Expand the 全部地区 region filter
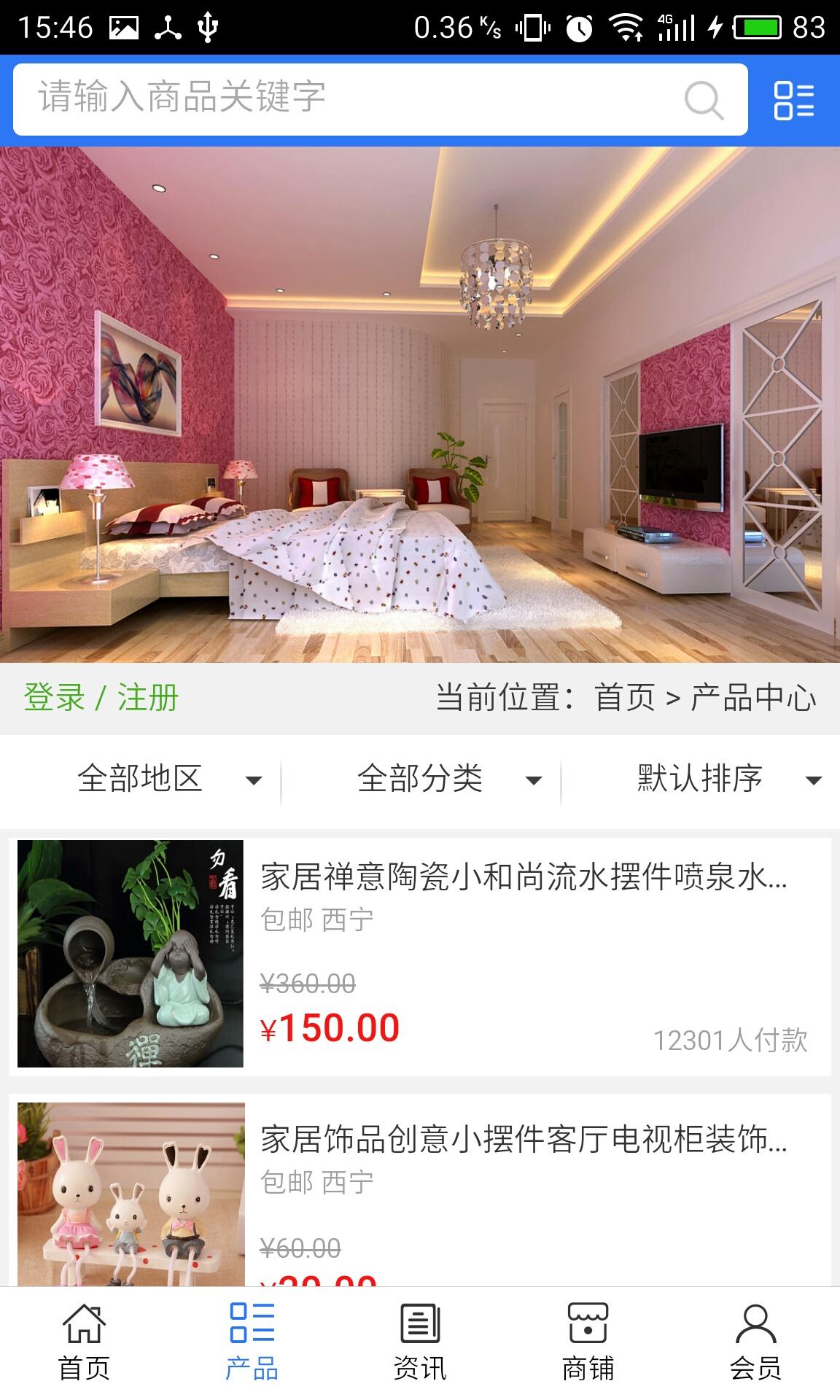Image resolution: width=840 pixels, height=1400 pixels. point(168,779)
